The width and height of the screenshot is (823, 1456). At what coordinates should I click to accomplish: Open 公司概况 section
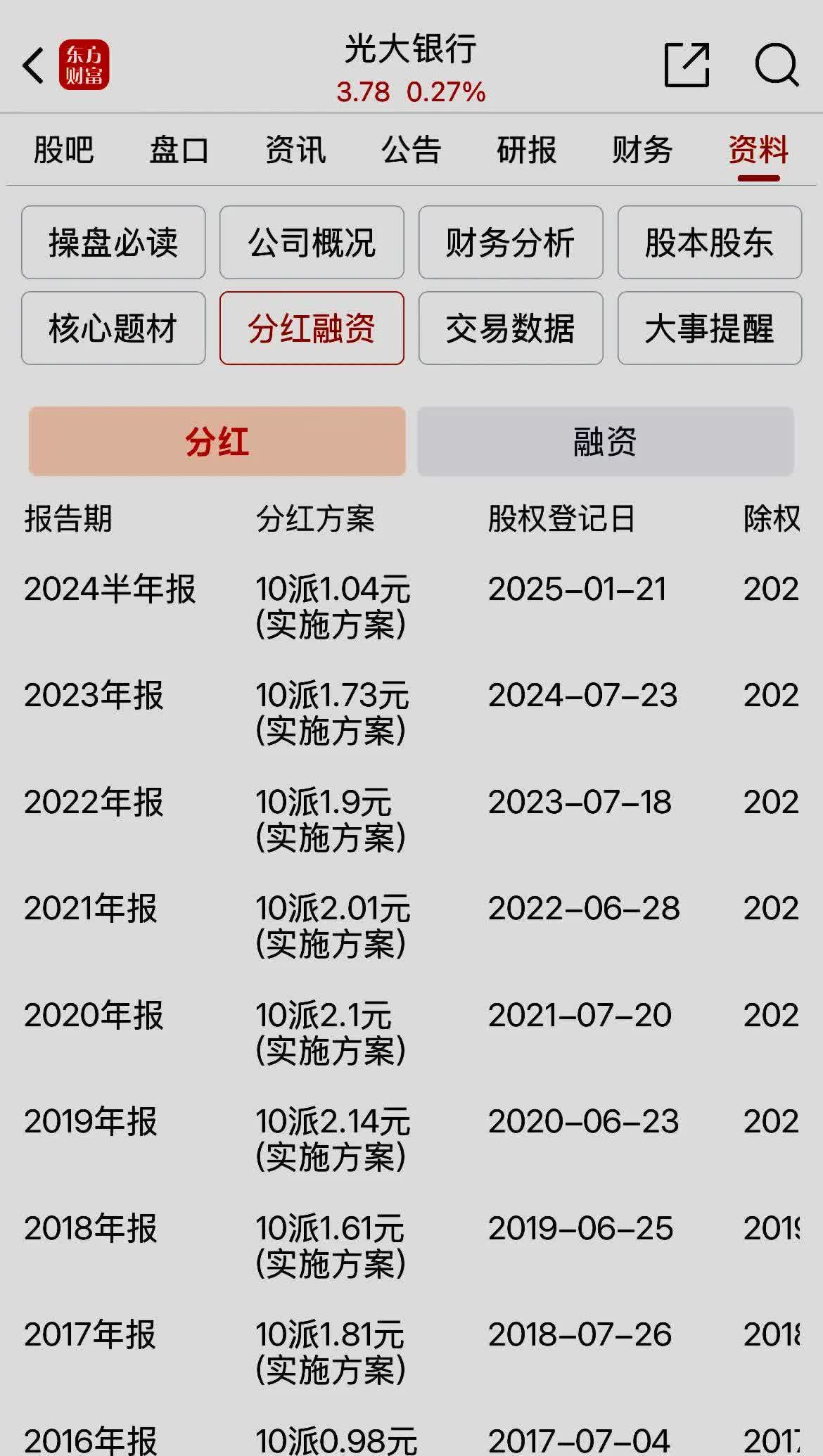312,243
